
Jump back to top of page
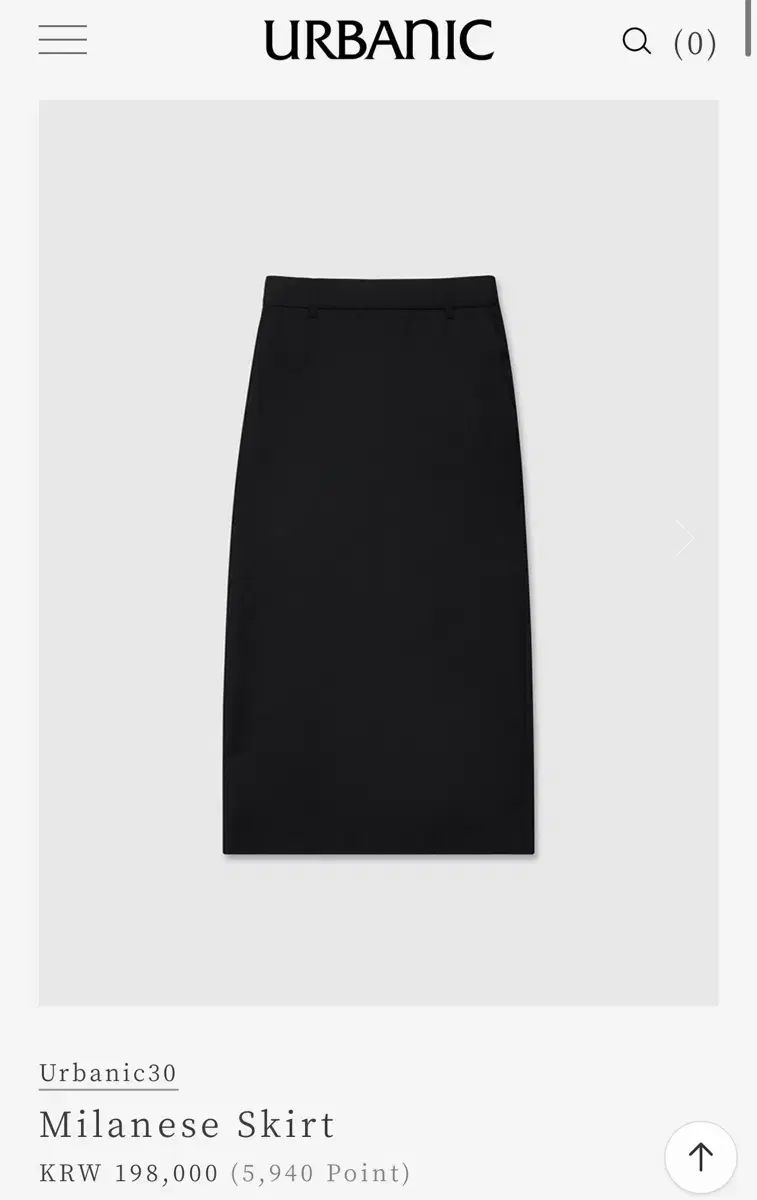701,1157
